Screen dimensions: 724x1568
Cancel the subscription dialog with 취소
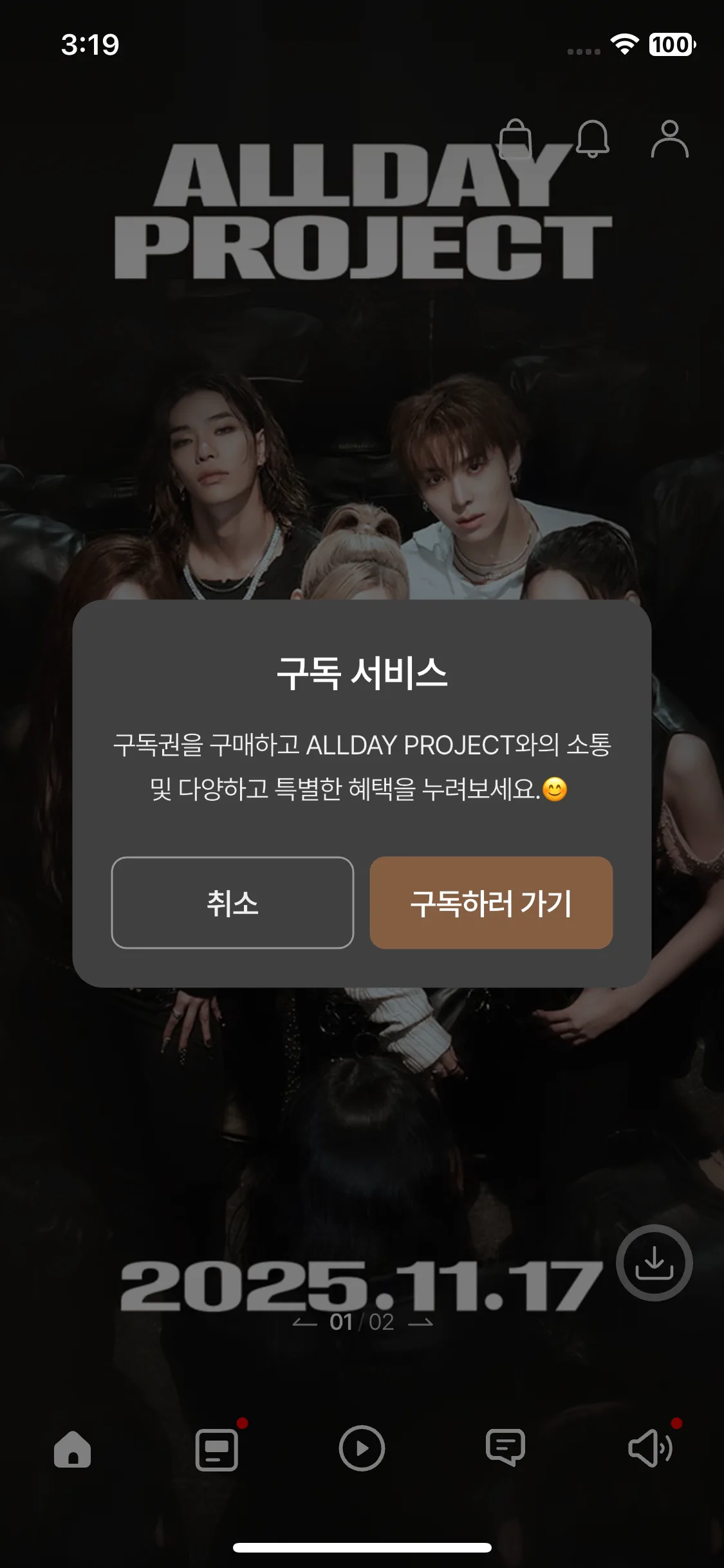point(232,902)
